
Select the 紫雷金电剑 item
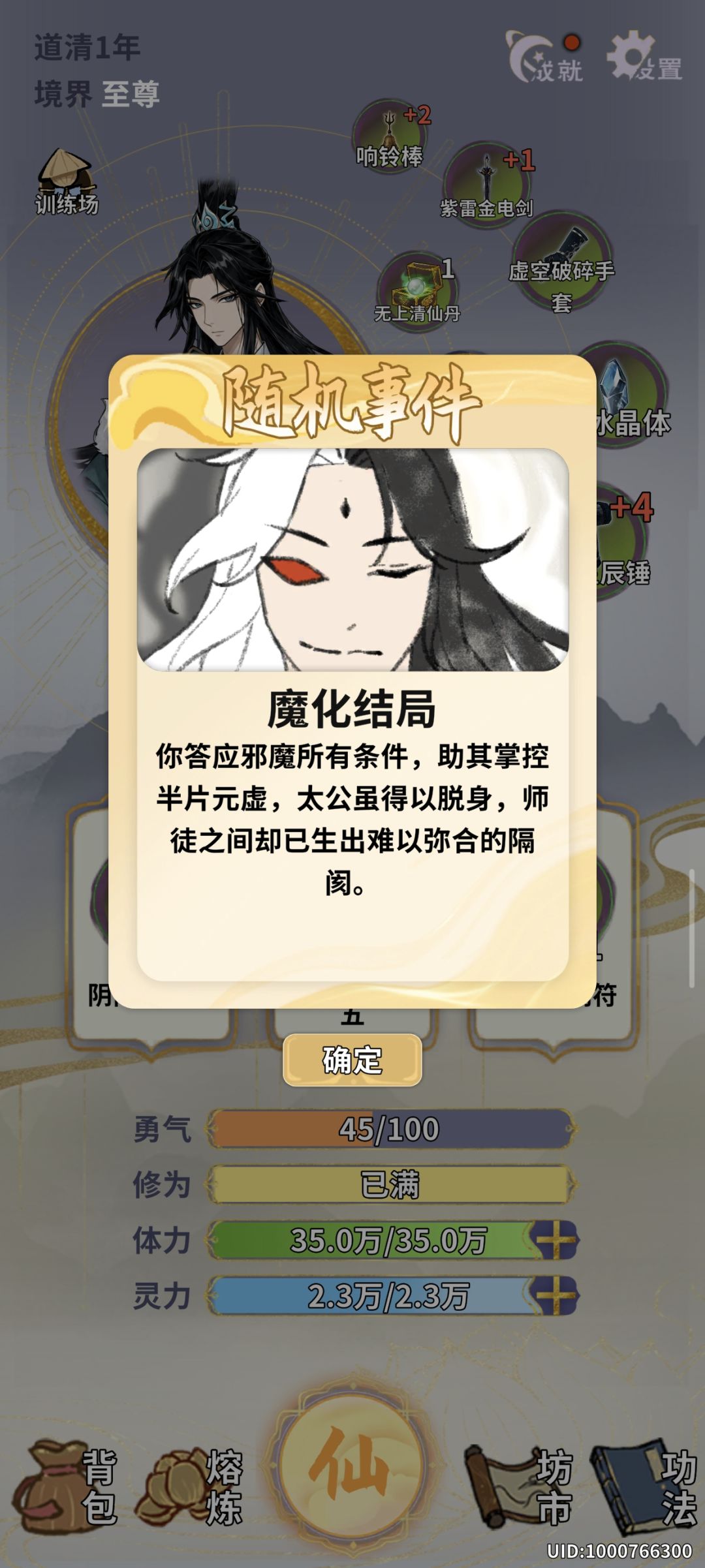486,184
